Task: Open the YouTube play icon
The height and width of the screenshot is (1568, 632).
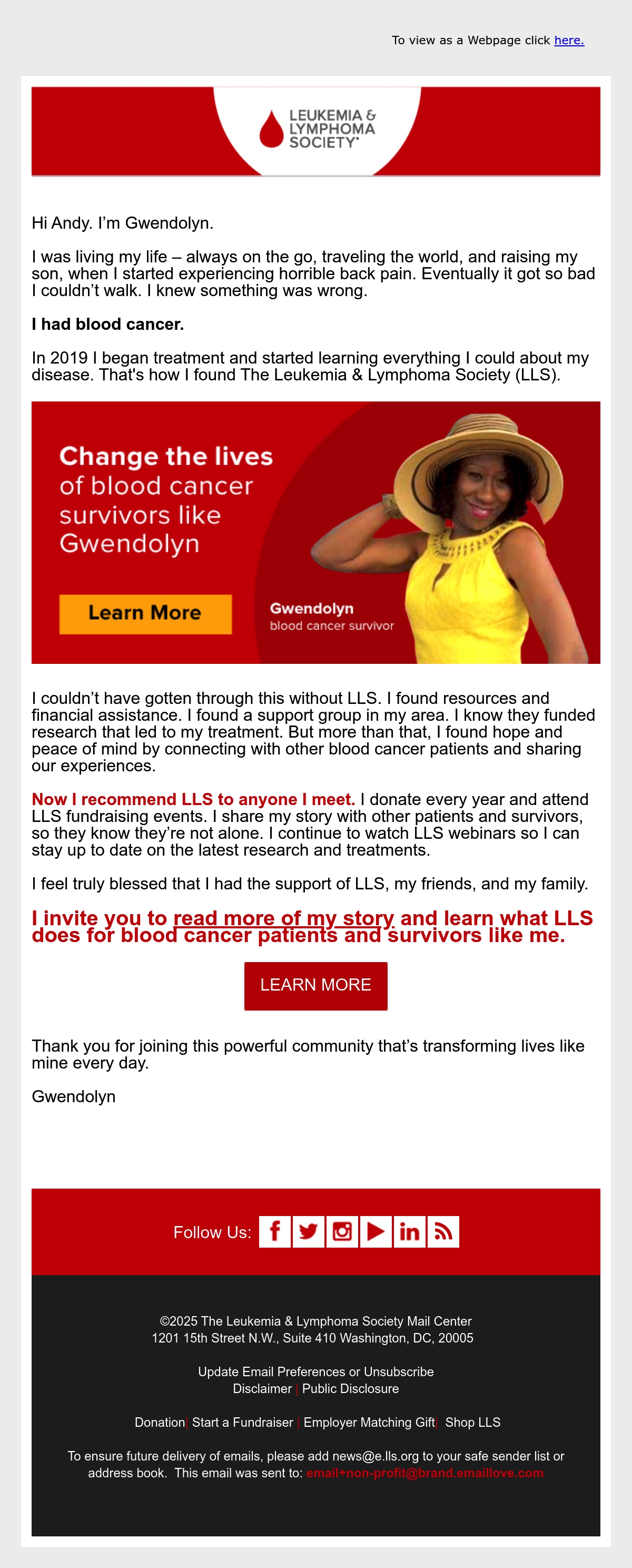Action: tap(376, 1231)
